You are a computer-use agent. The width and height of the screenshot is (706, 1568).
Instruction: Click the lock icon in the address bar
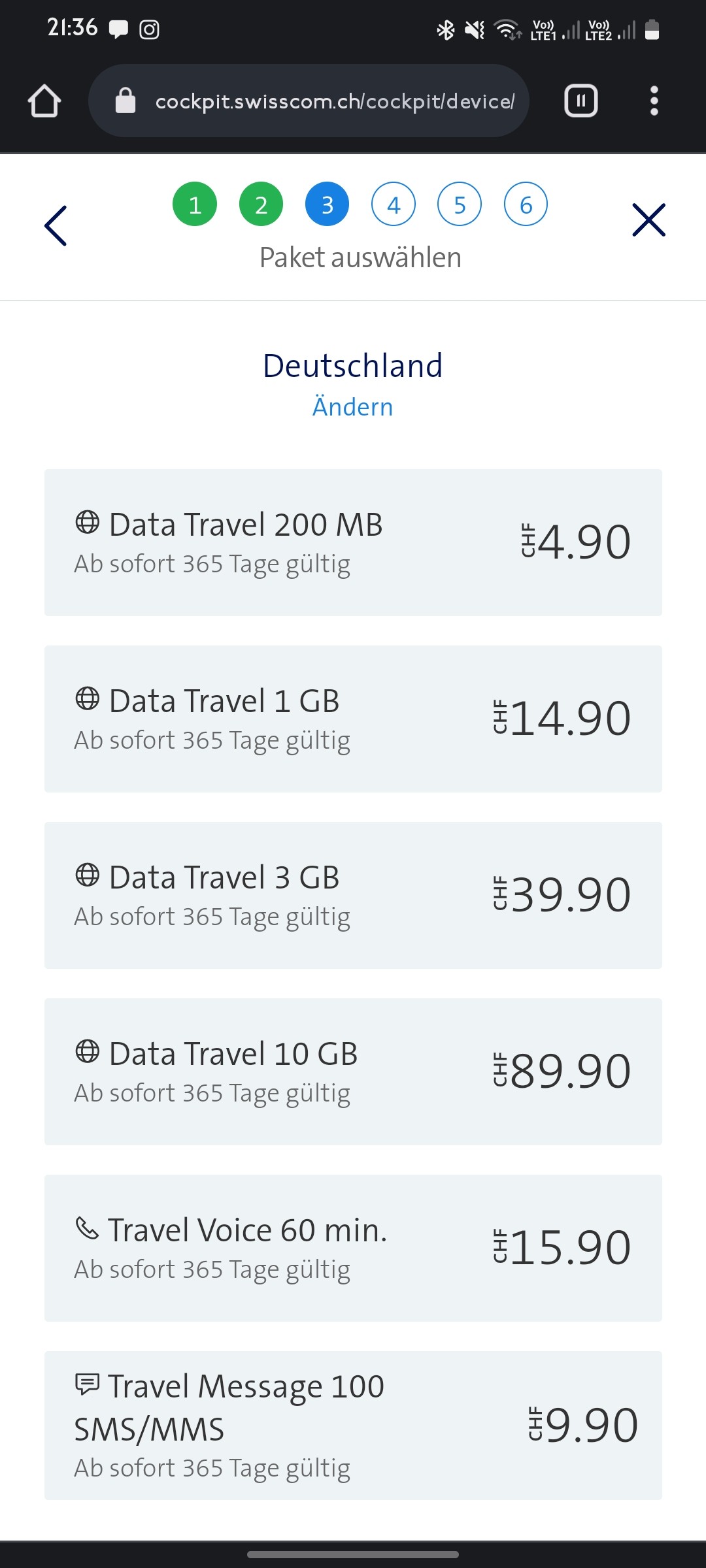click(126, 101)
